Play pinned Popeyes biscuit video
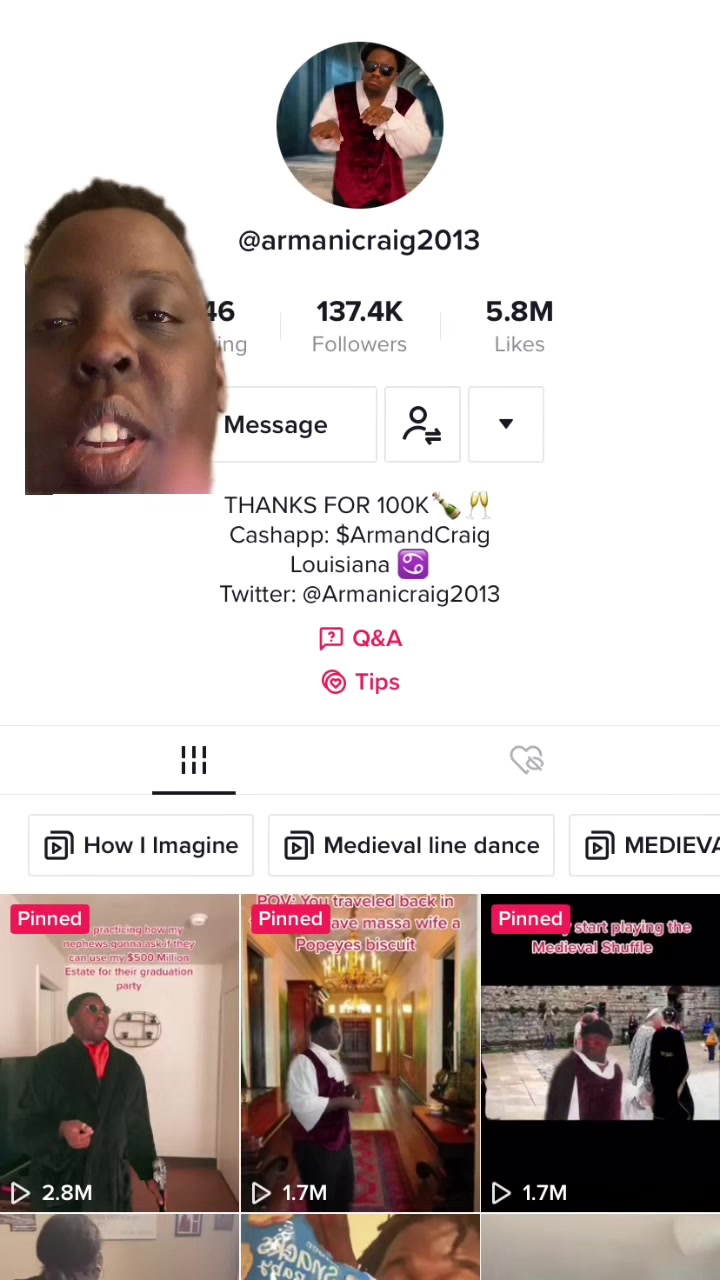Image resolution: width=720 pixels, height=1280 pixels. (360, 1052)
